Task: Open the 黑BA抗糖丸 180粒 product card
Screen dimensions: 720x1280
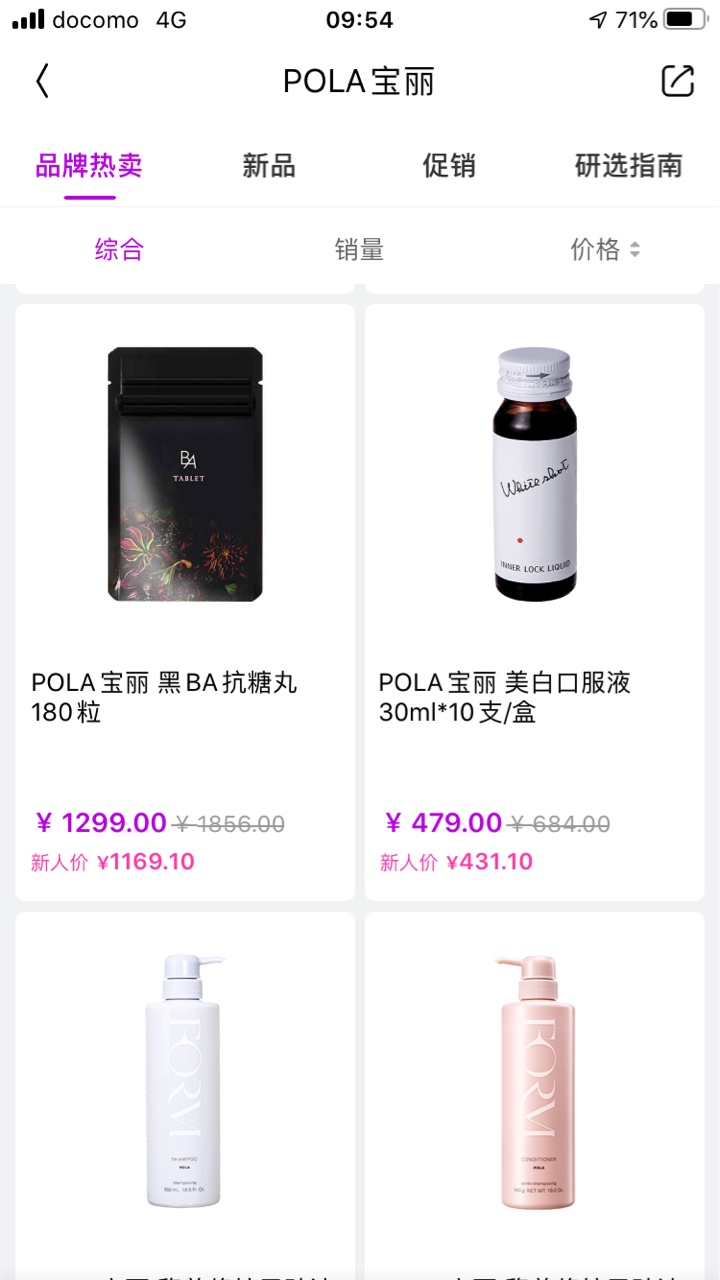Action: pyautogui.click(x=185, y=602)
